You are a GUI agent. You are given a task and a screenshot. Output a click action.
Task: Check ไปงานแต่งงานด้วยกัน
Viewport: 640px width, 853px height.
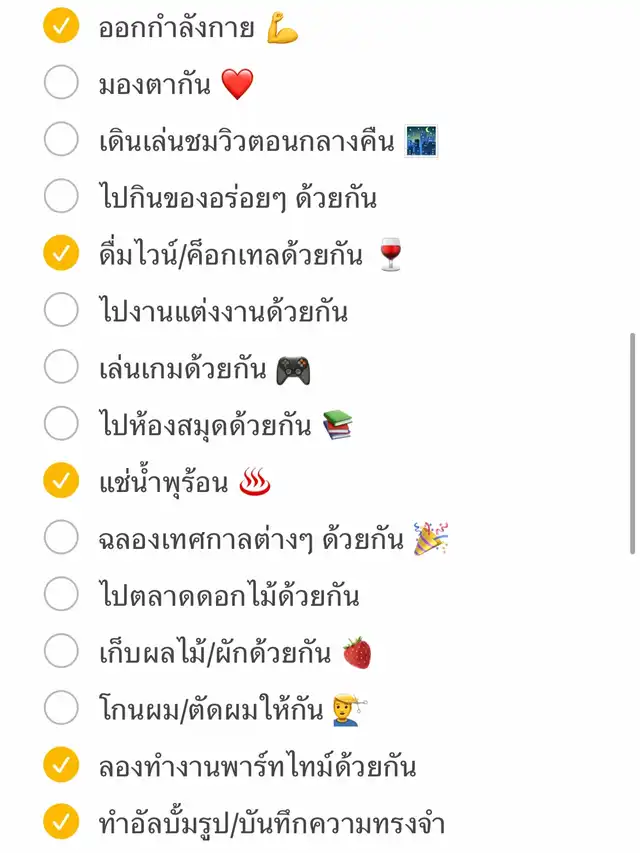click(x=61, y=311)
